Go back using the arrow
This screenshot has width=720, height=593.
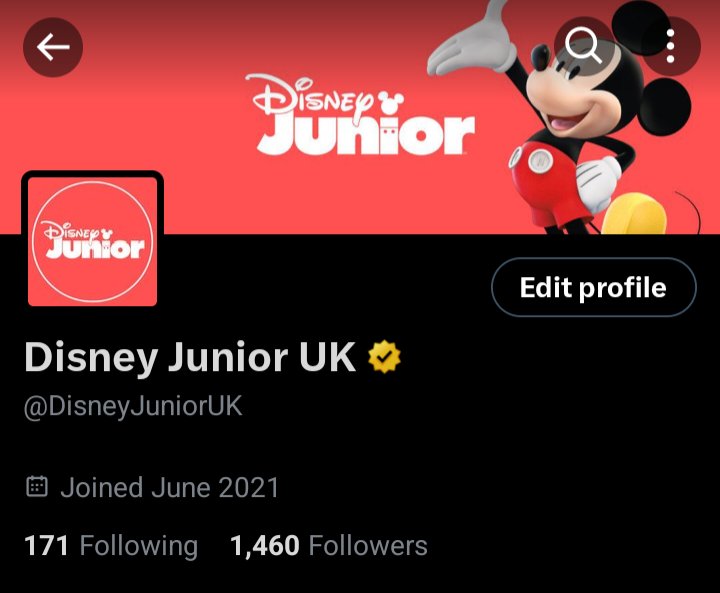[53, 46]
